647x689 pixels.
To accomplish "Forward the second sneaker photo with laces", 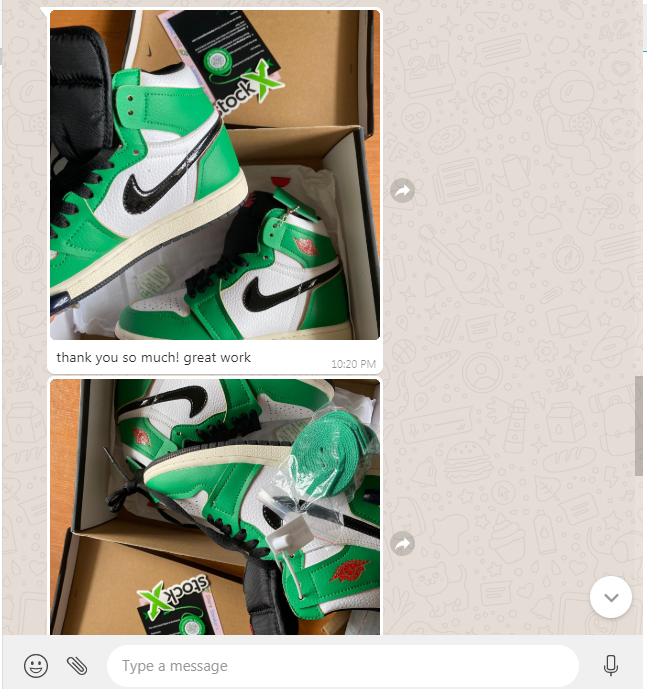I will 402,544.
